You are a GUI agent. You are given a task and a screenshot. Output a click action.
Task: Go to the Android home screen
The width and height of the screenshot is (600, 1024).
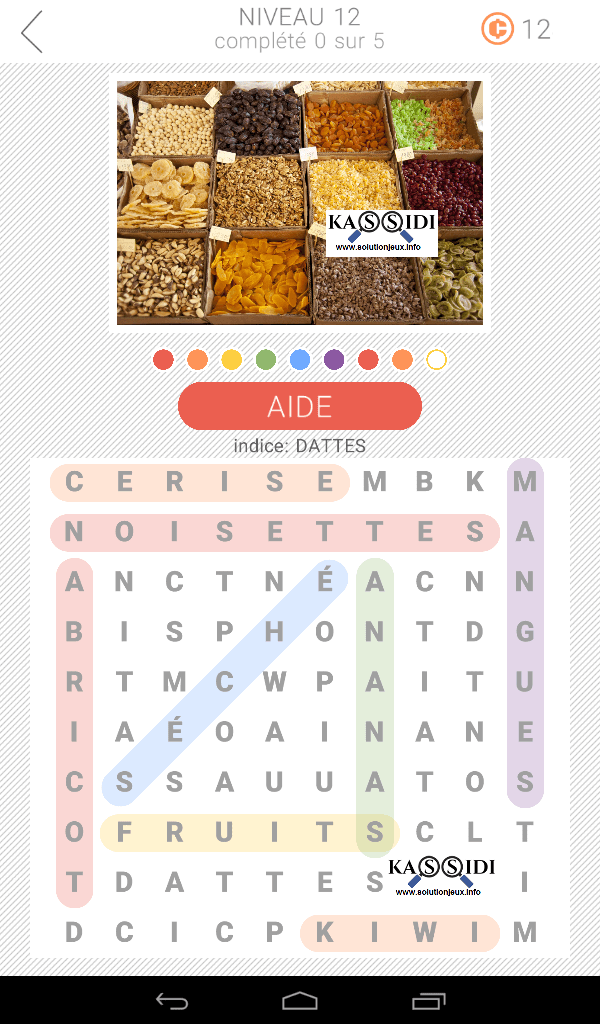[x=300, y=999]
